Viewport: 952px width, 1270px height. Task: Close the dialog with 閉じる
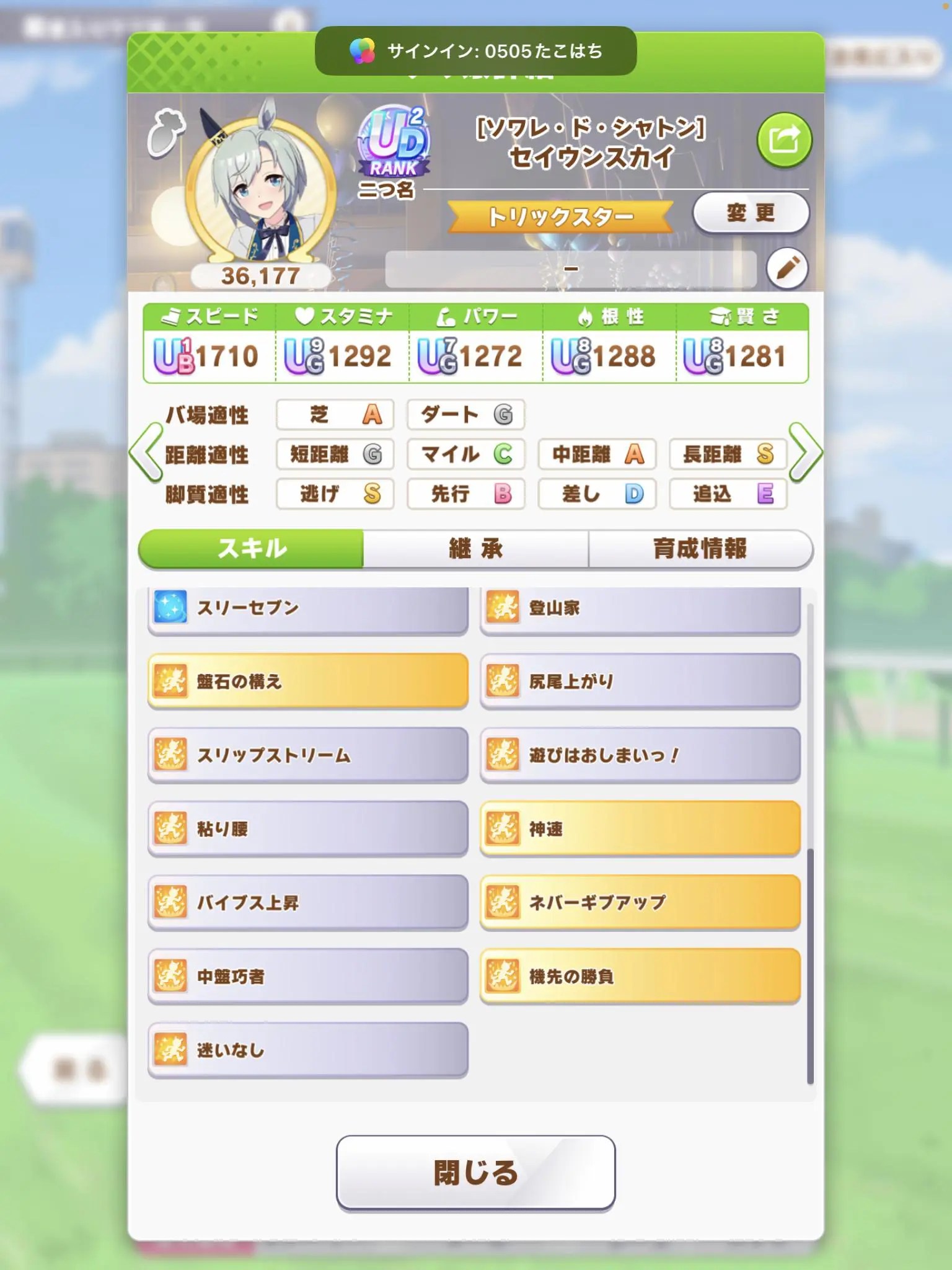[475, 1173]
